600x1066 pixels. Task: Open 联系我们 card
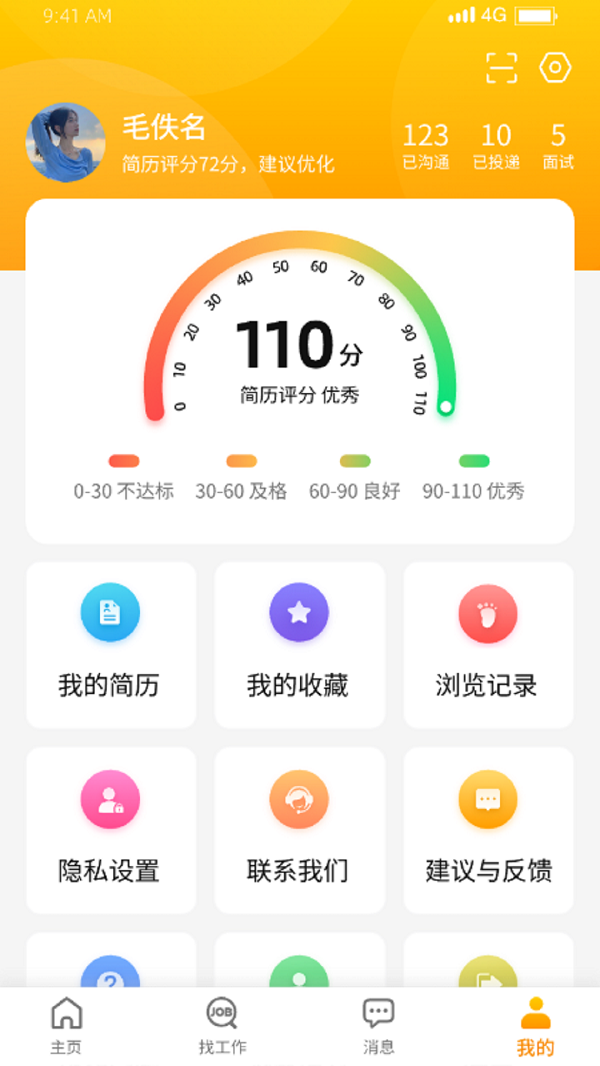(x=299, y=830)
